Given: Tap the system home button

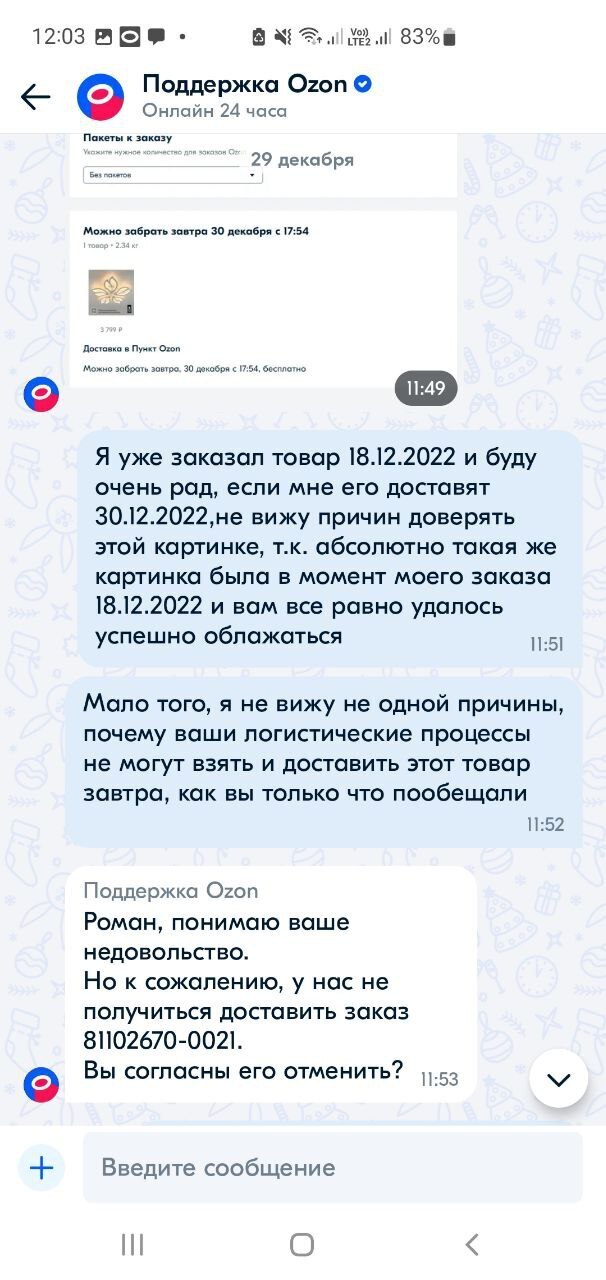Looking at the screenshot, I should coord(302,1244).
